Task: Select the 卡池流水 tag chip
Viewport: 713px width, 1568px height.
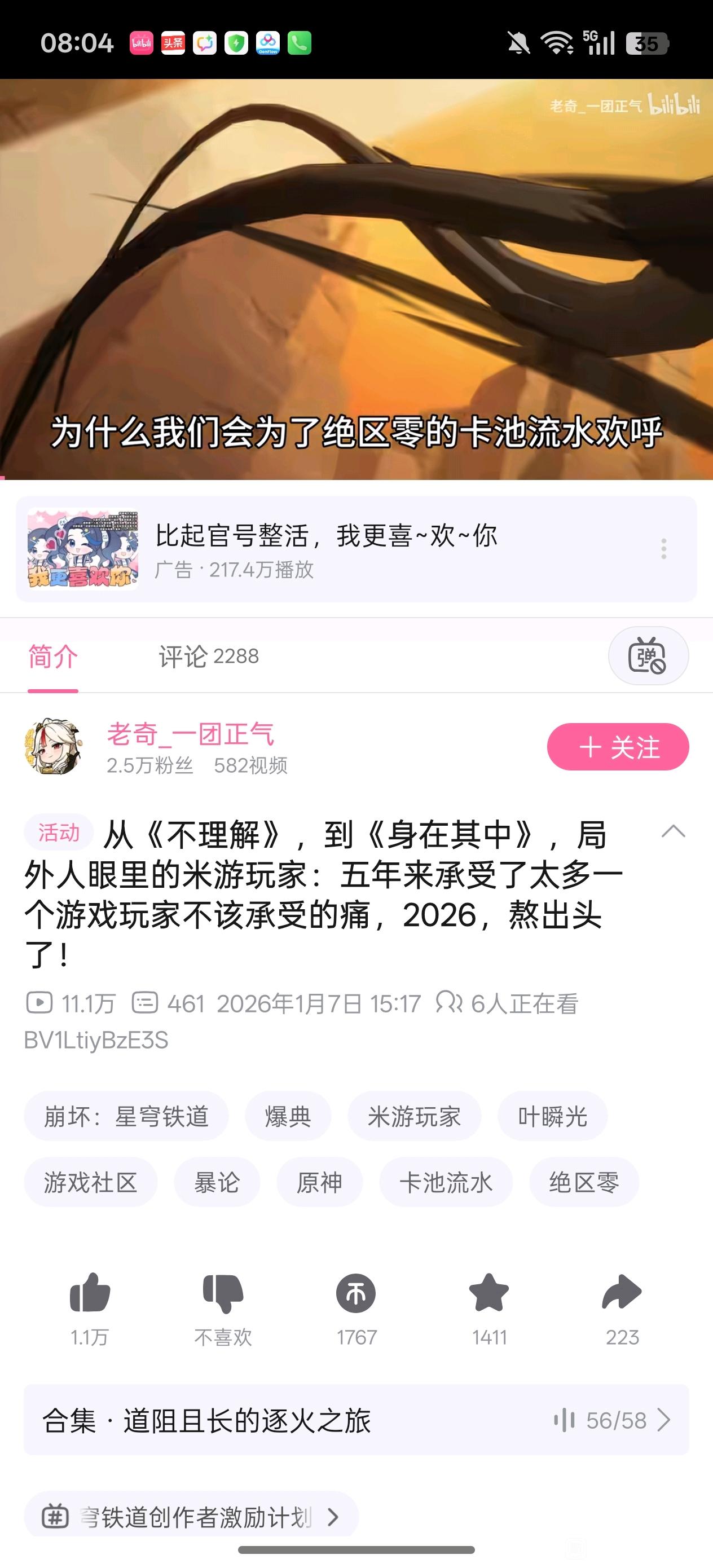Action: pyautogui.click(x=446, y=1182)
